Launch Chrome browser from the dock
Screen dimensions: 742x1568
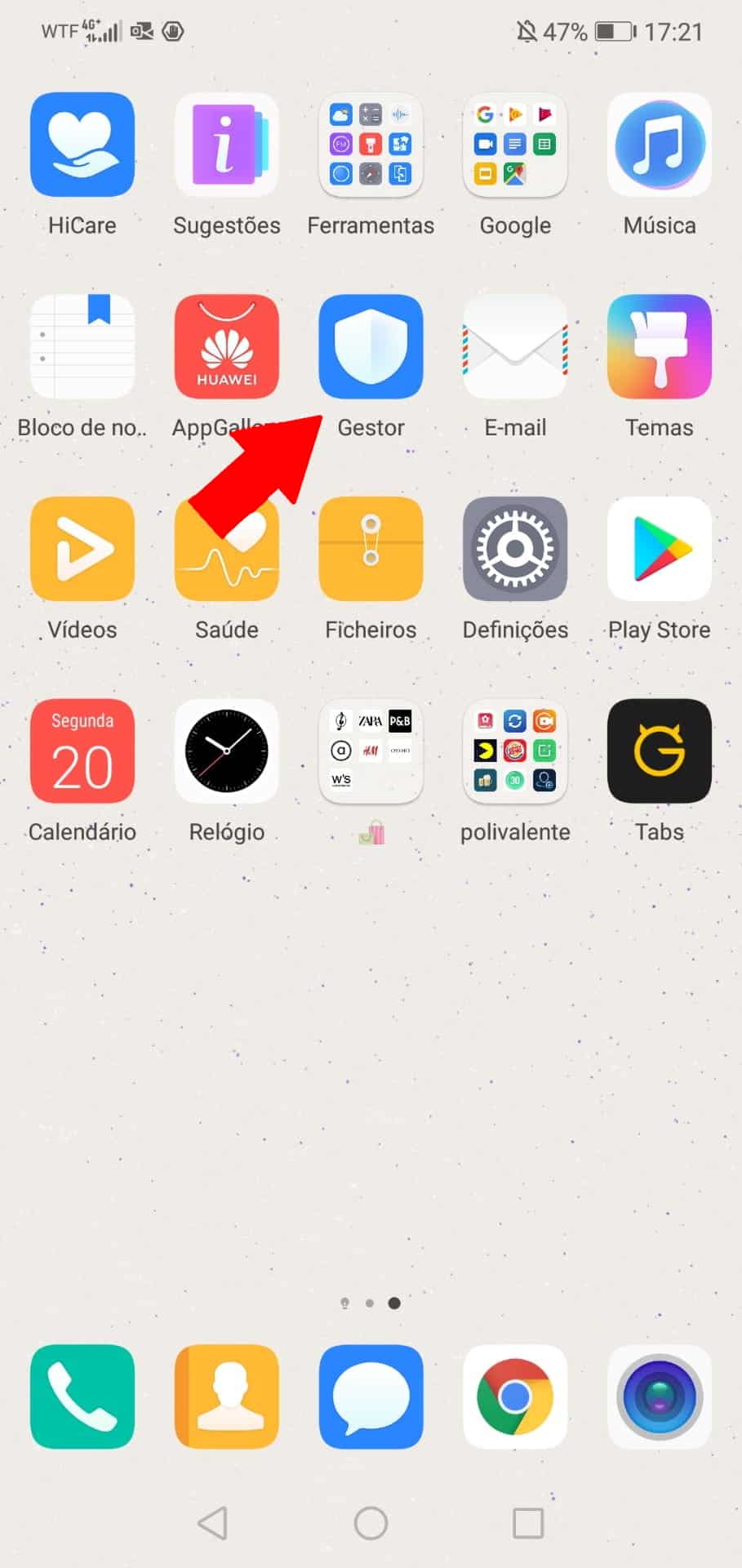(515, 1396)
